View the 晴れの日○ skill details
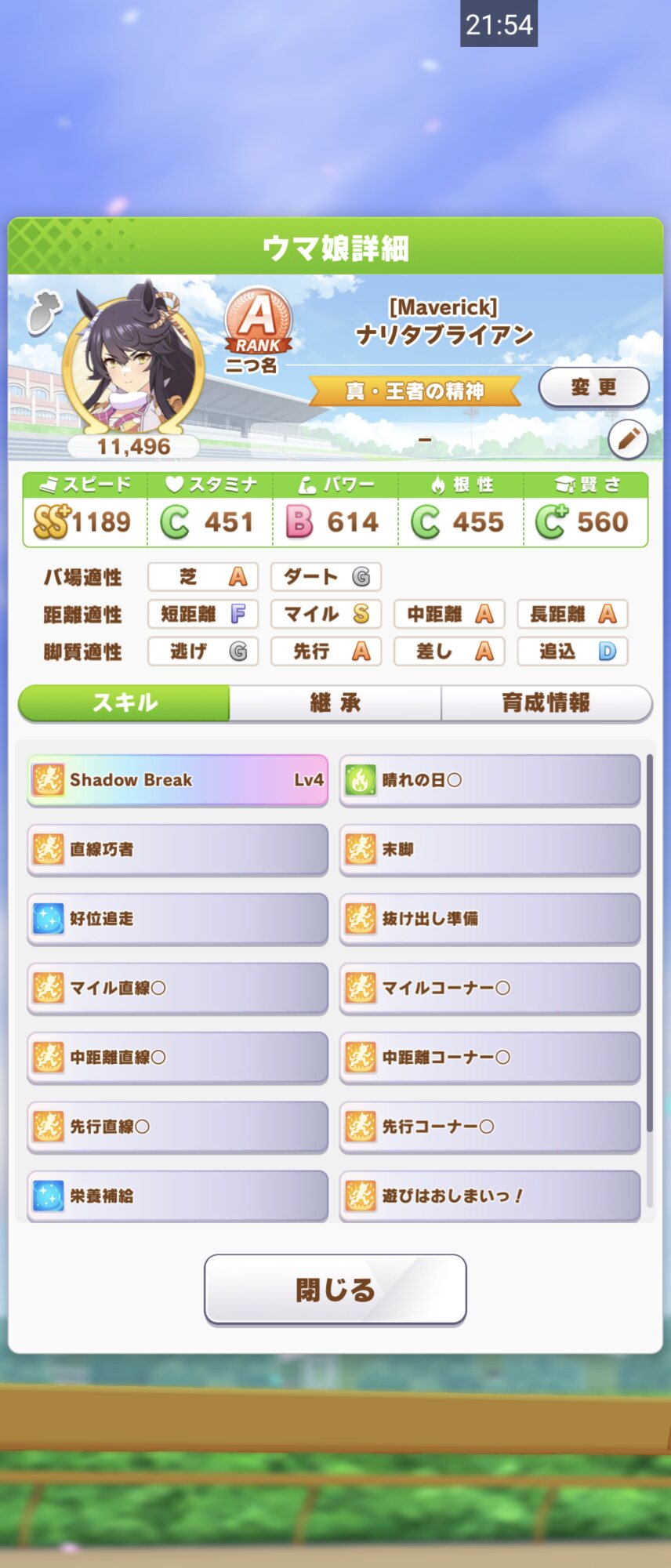This screenshot has width=671, height=1568. click(490, 780)
